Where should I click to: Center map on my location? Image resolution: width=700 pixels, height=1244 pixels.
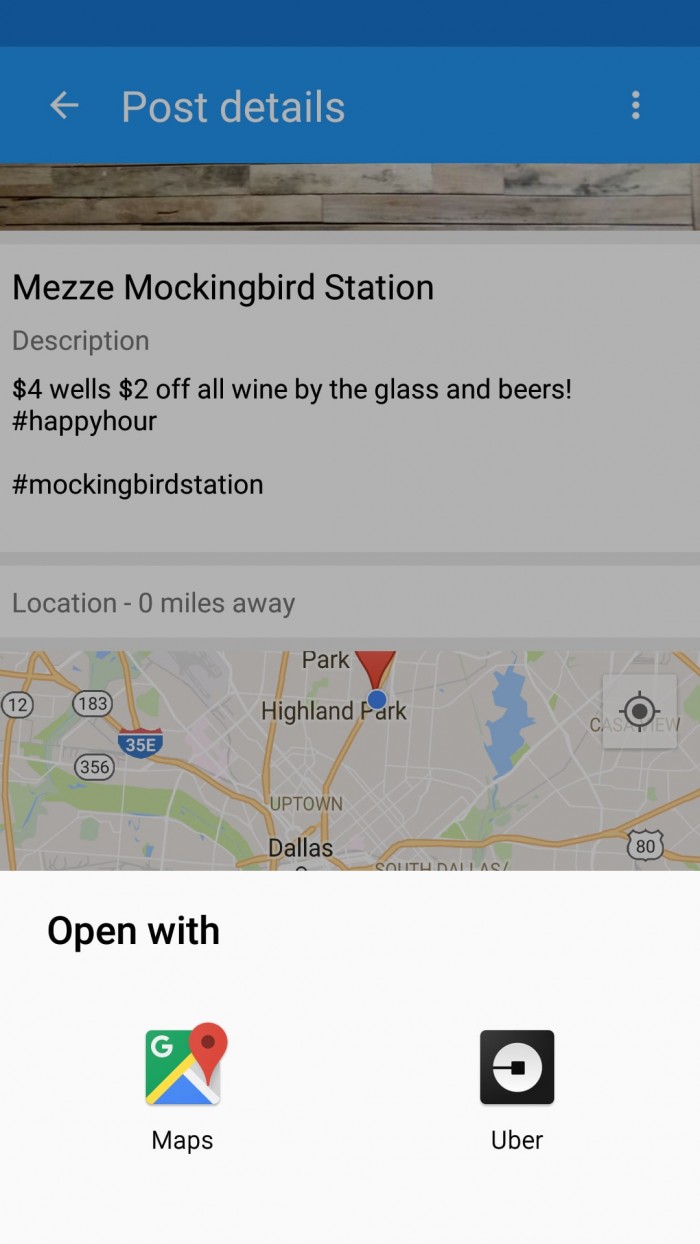pyautogui.click(x=639, y=711)
